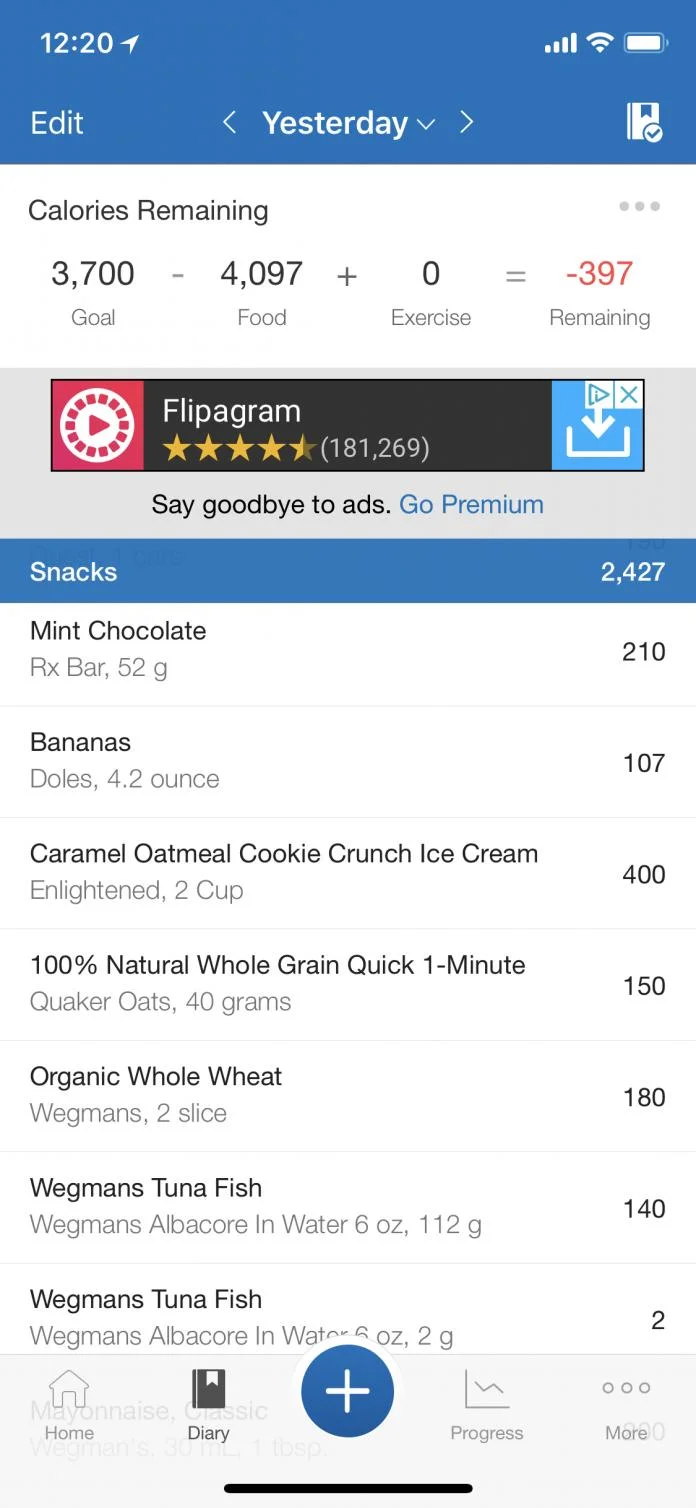Open the complete diary bookmark icon

644,122
